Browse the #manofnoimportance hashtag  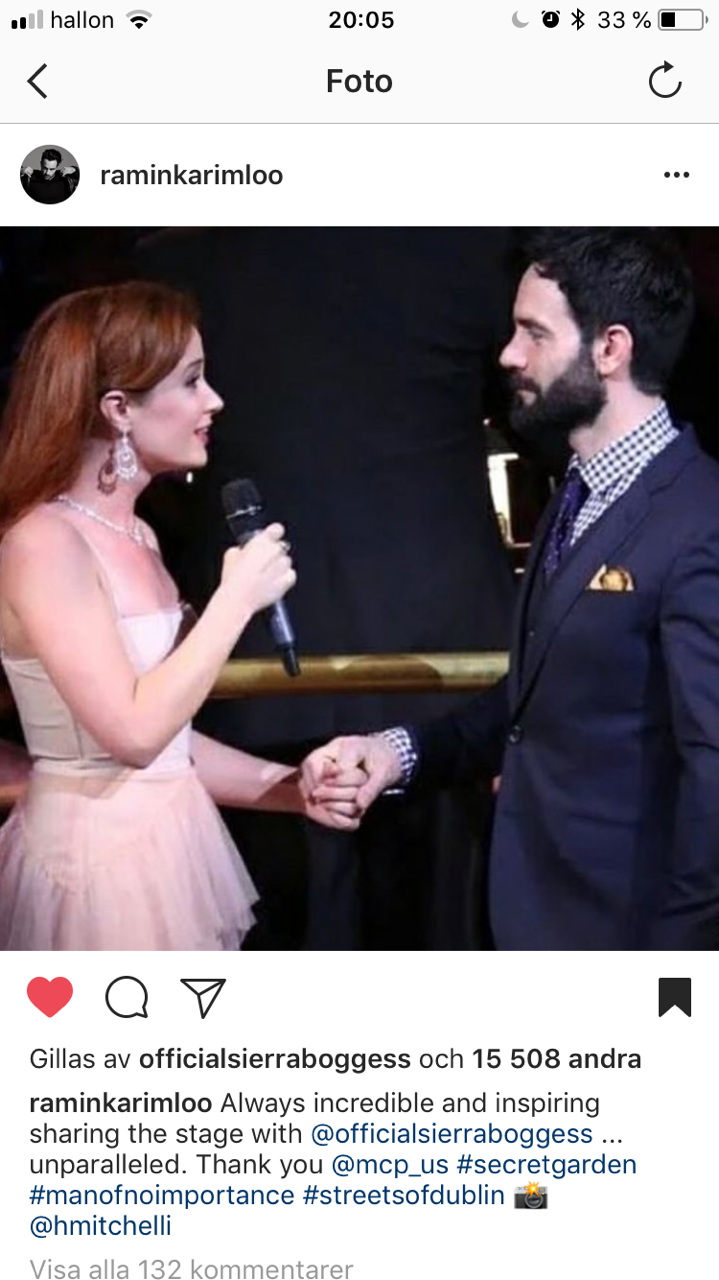162,1195
